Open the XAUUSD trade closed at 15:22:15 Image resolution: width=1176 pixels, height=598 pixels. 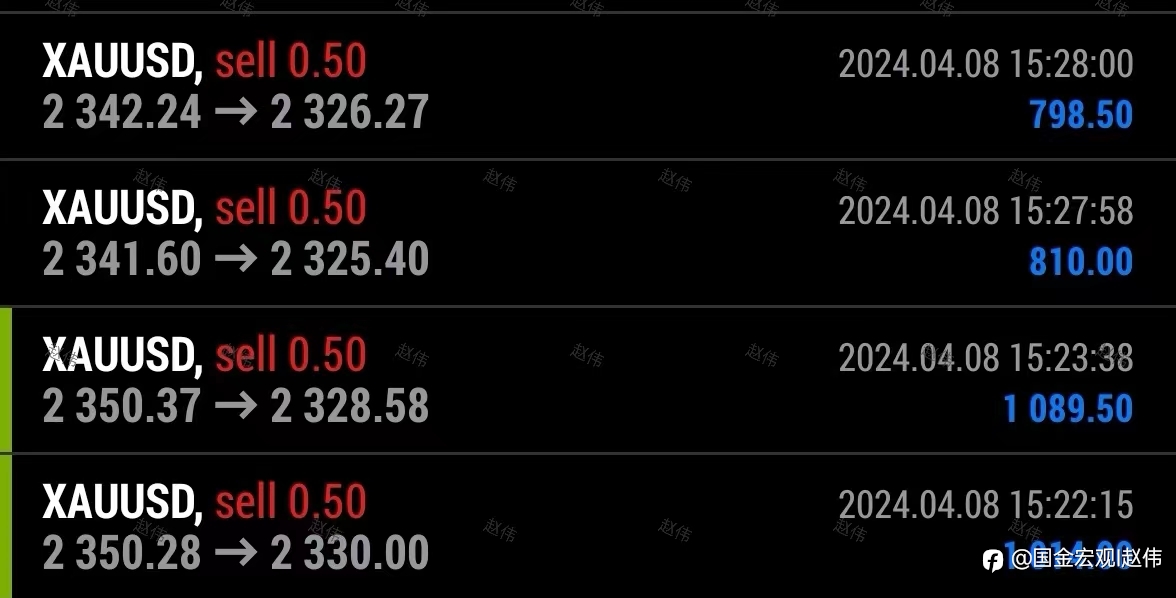tap(588, 526)
